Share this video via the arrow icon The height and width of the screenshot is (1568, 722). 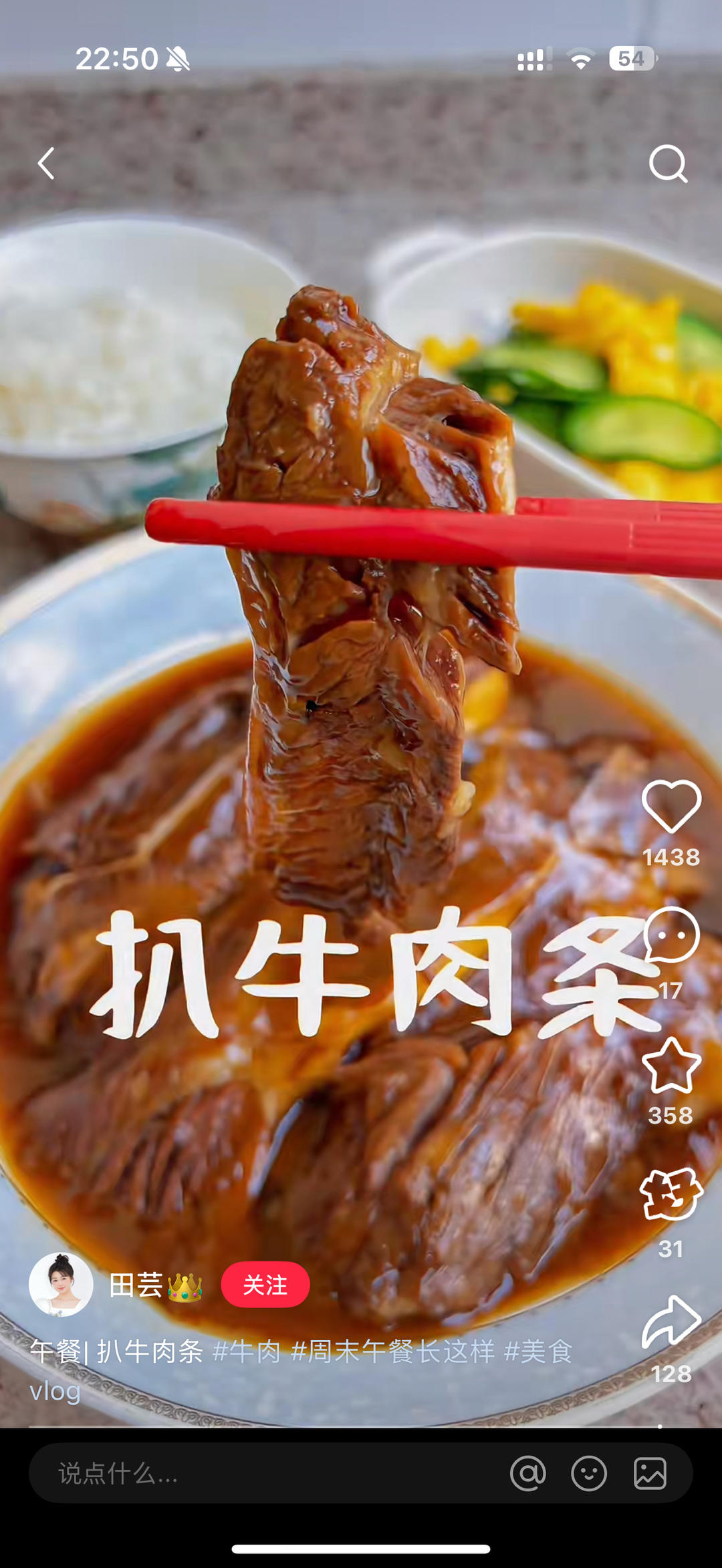(671, 1322)
